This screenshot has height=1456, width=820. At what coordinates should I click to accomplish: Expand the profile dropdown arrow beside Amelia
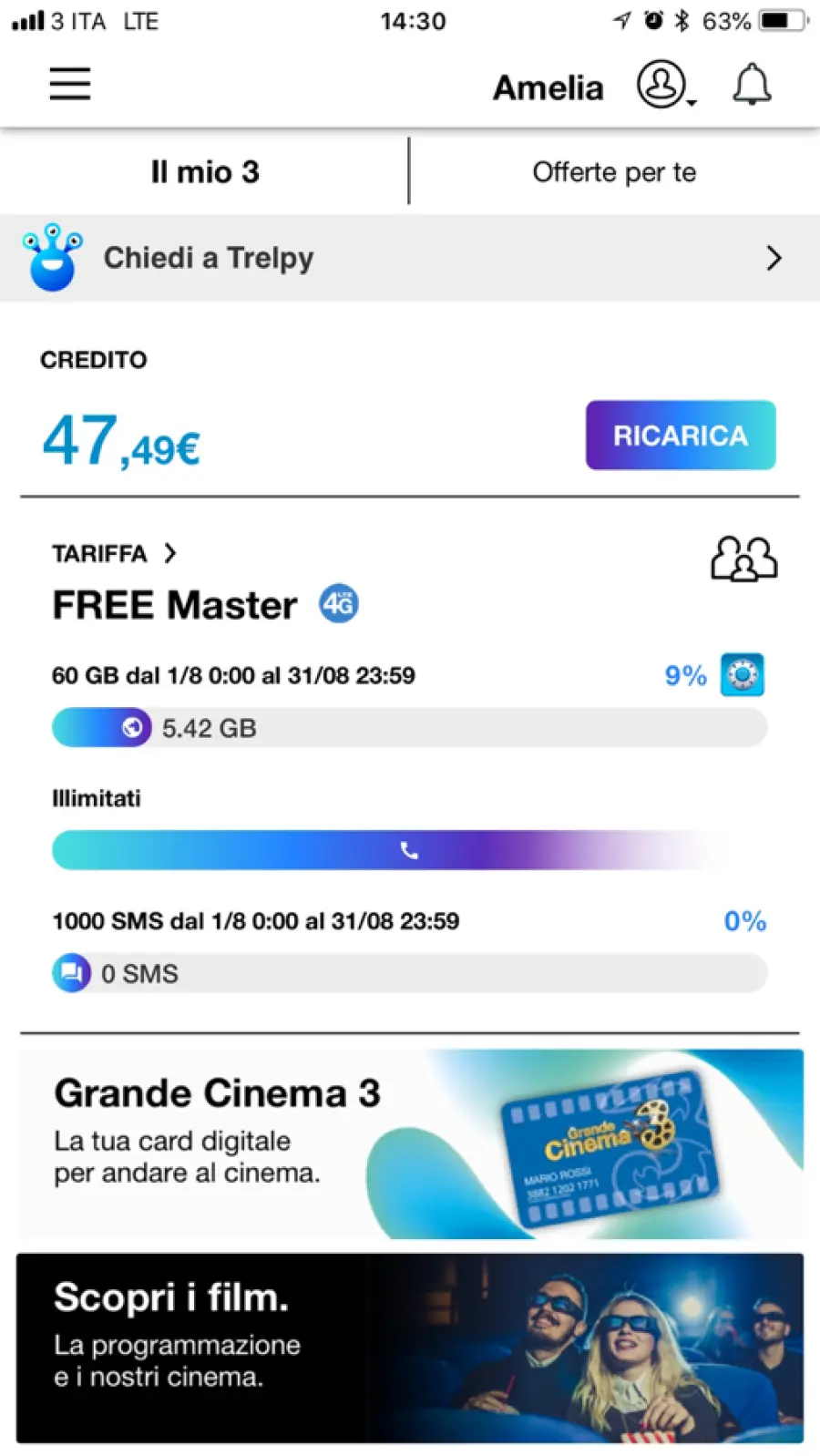[x=691, y=100]
